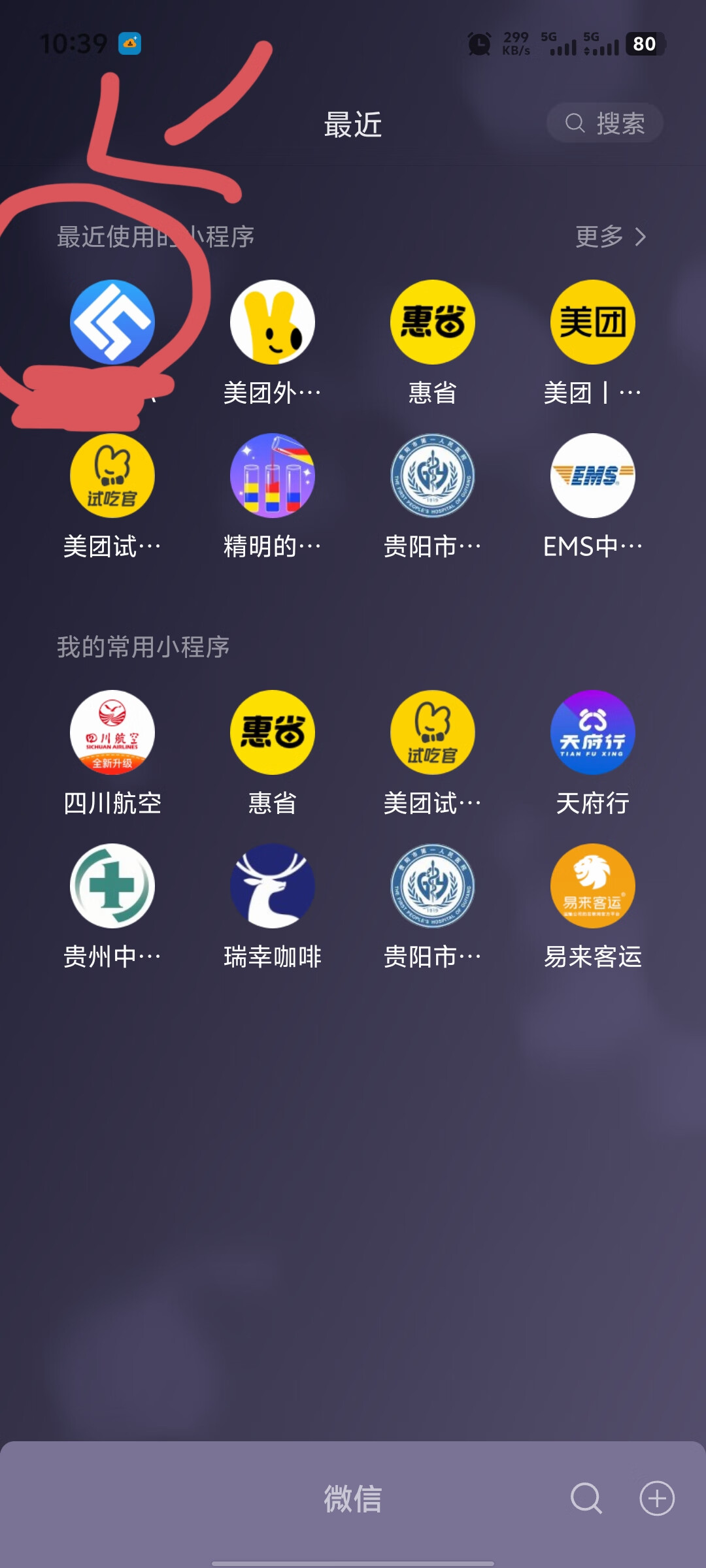This screenshot has width=706, height=1568.
Task: Launch the 精明的 color tubes game
Action: [x=273, y=476]
